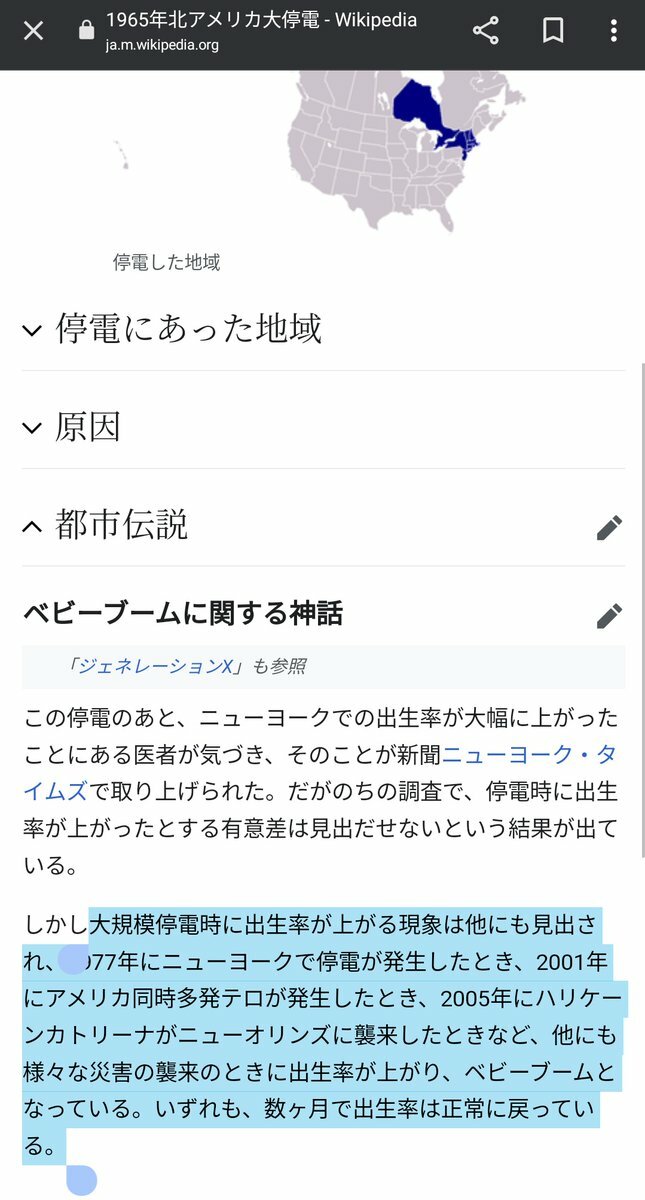Share this Wikipedia page

(x=486, y=31)
